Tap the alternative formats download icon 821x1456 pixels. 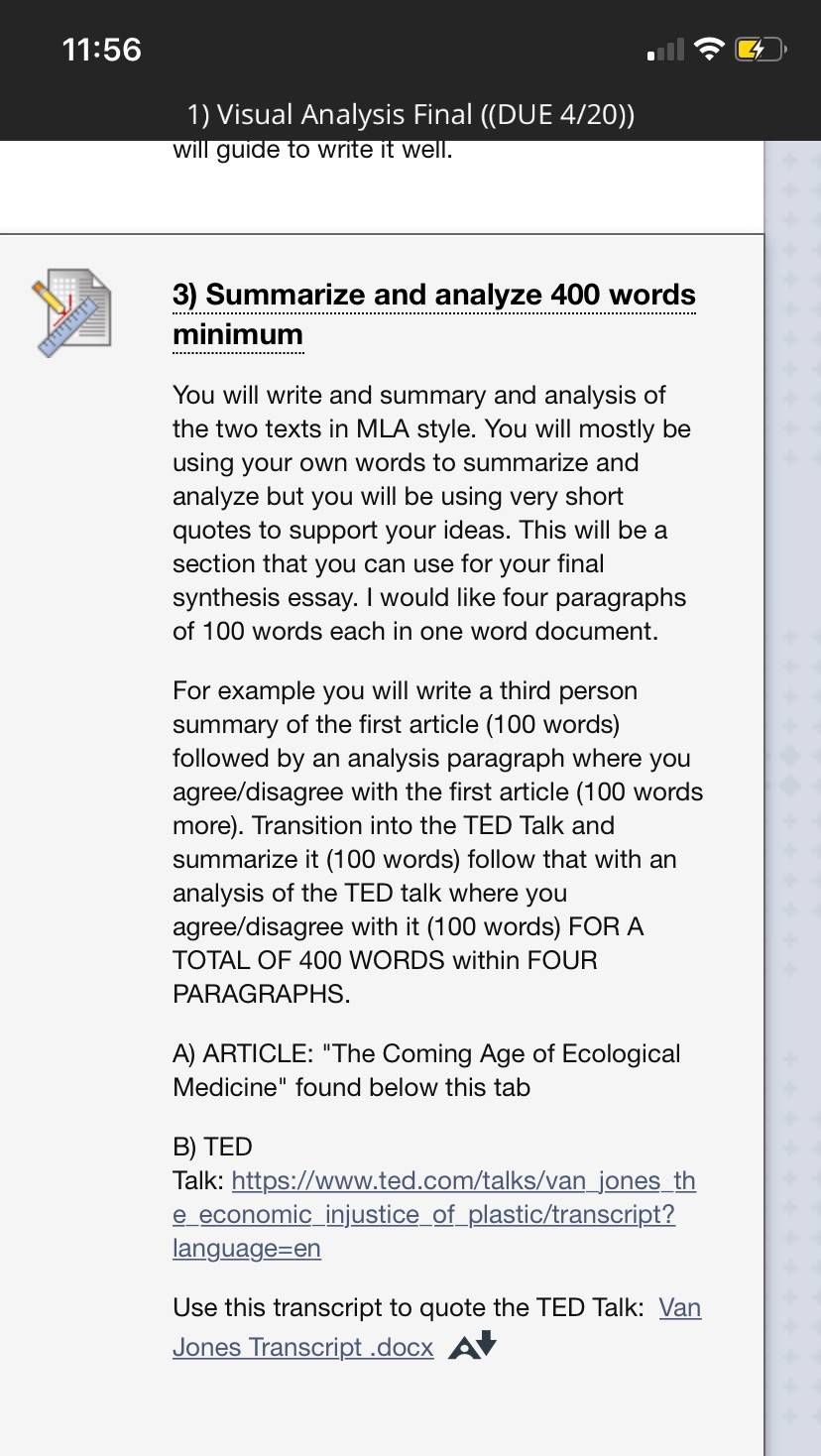[473, 1346]
